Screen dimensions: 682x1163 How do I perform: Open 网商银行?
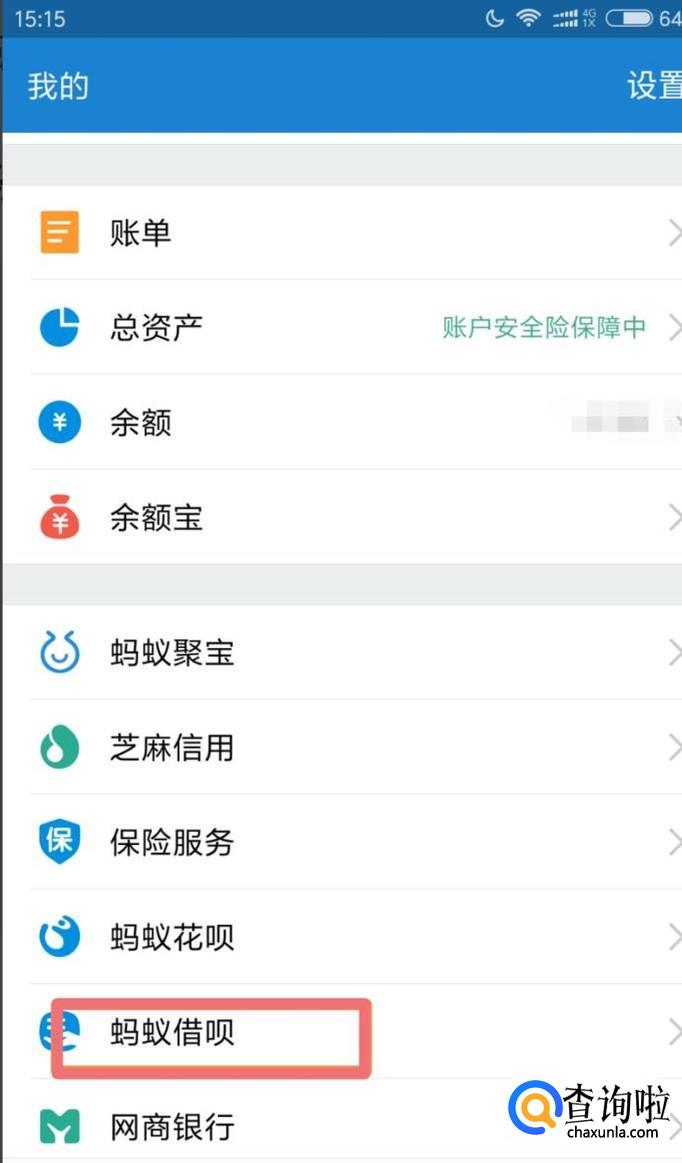click(342, 1125)
